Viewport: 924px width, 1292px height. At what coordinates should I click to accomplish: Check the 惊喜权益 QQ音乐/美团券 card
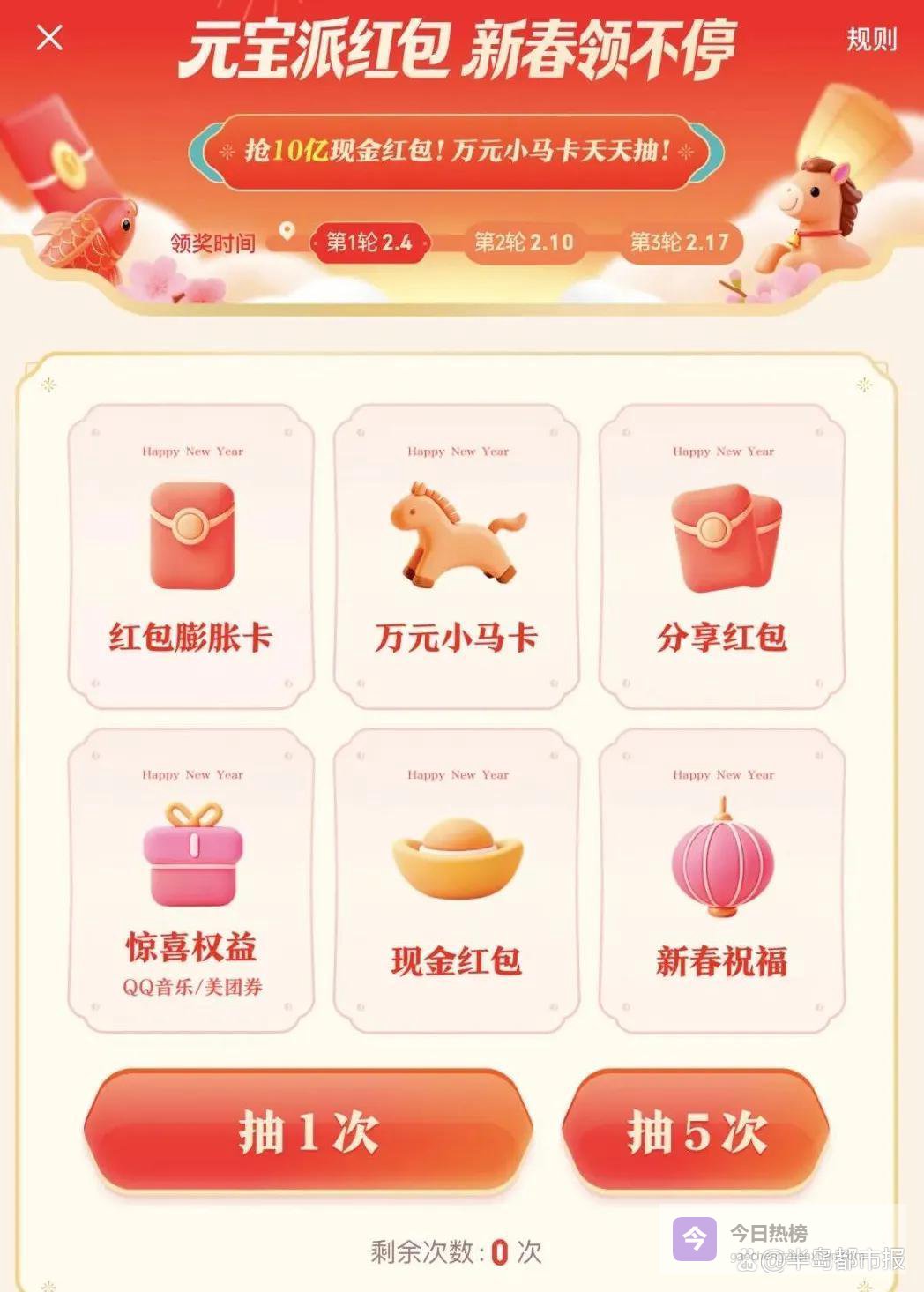click(191, 881)
